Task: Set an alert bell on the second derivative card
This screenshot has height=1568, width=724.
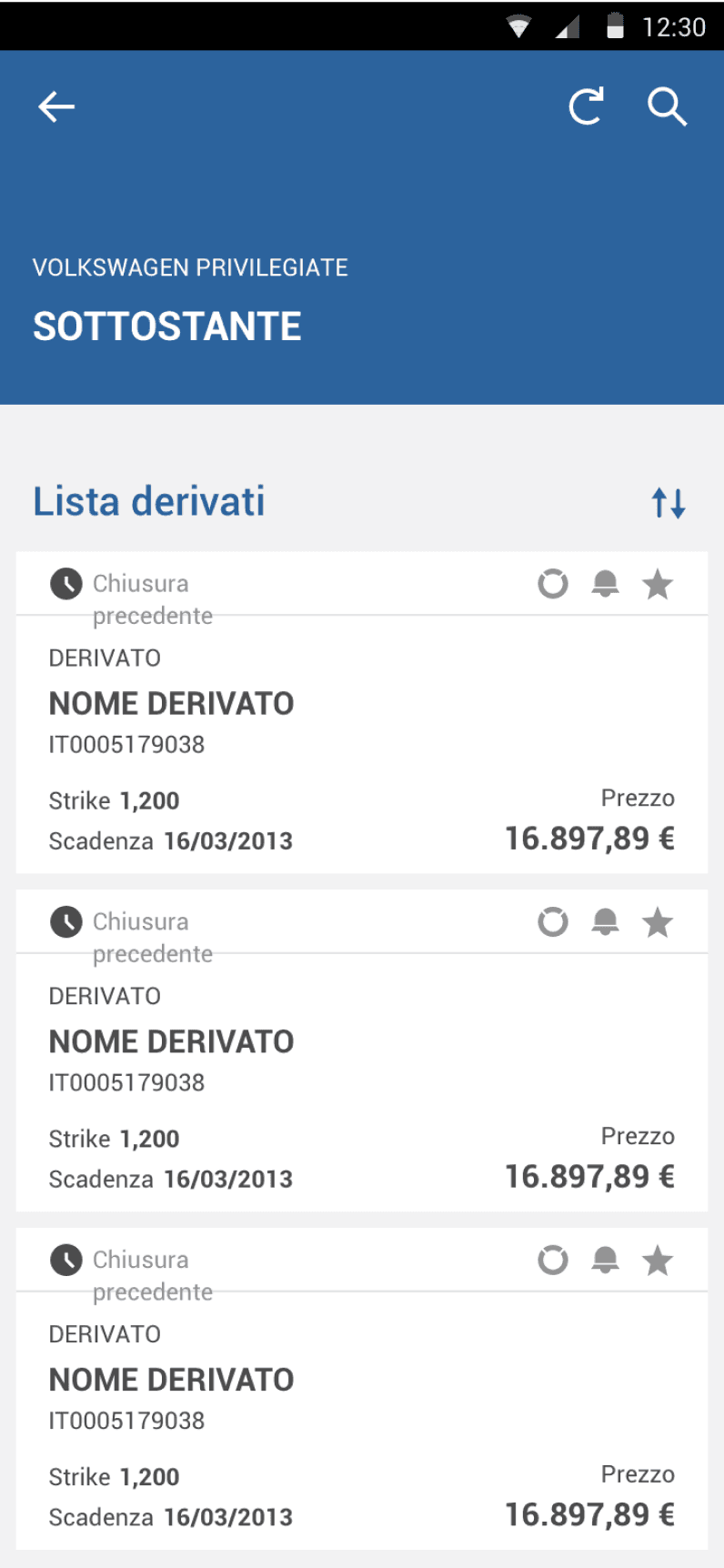Action: [606, 922]
